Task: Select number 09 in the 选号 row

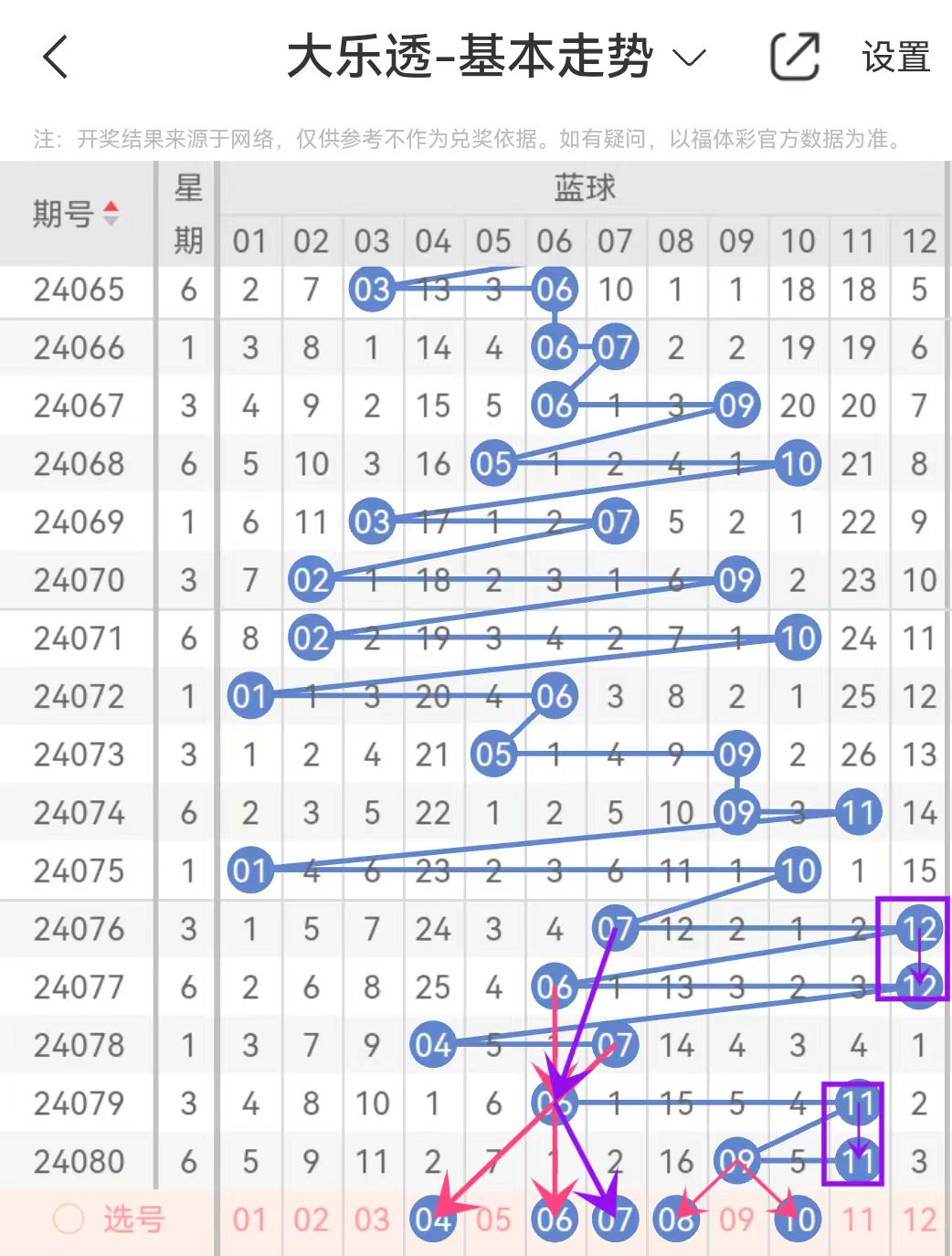Action: coord(736,1219)
